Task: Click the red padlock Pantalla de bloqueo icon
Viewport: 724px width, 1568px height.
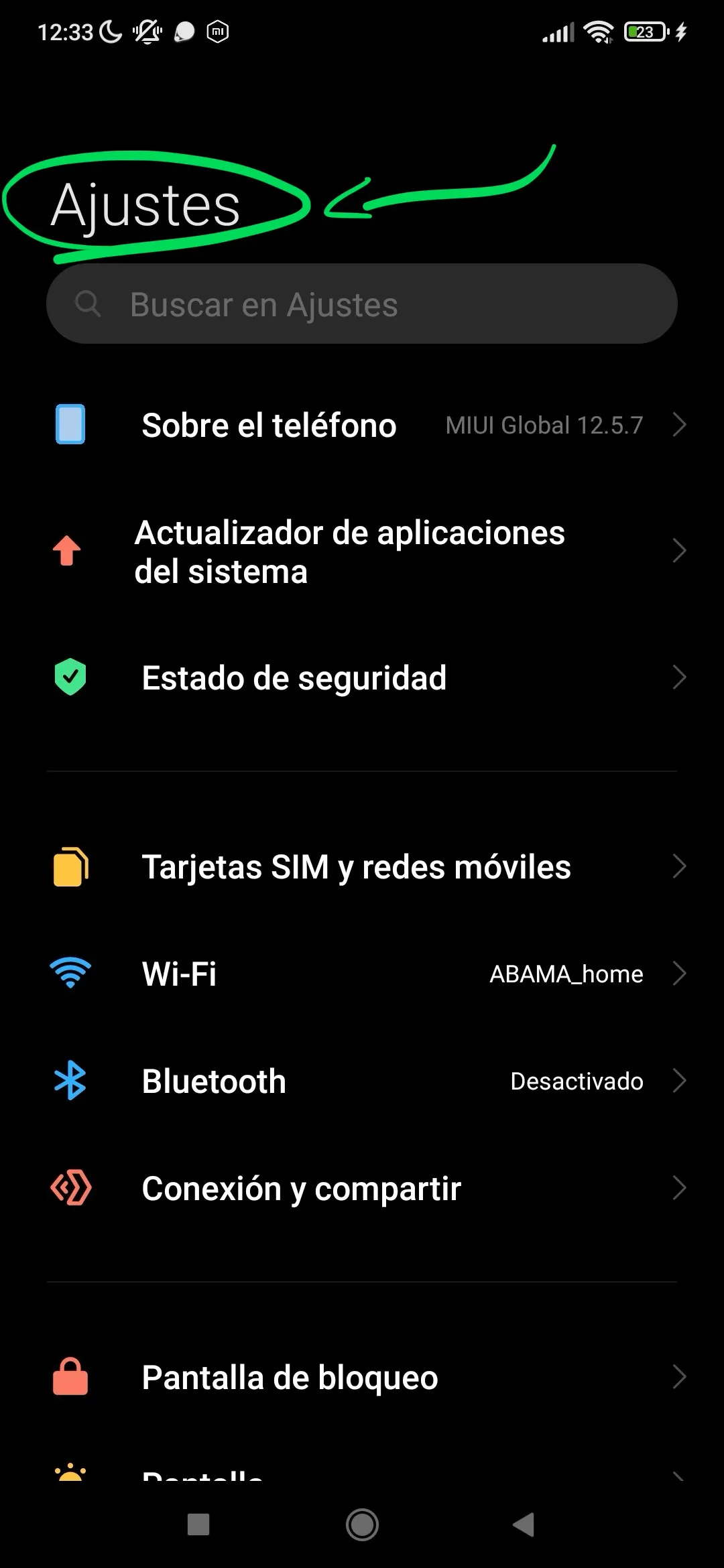Action: [70, 1377]
